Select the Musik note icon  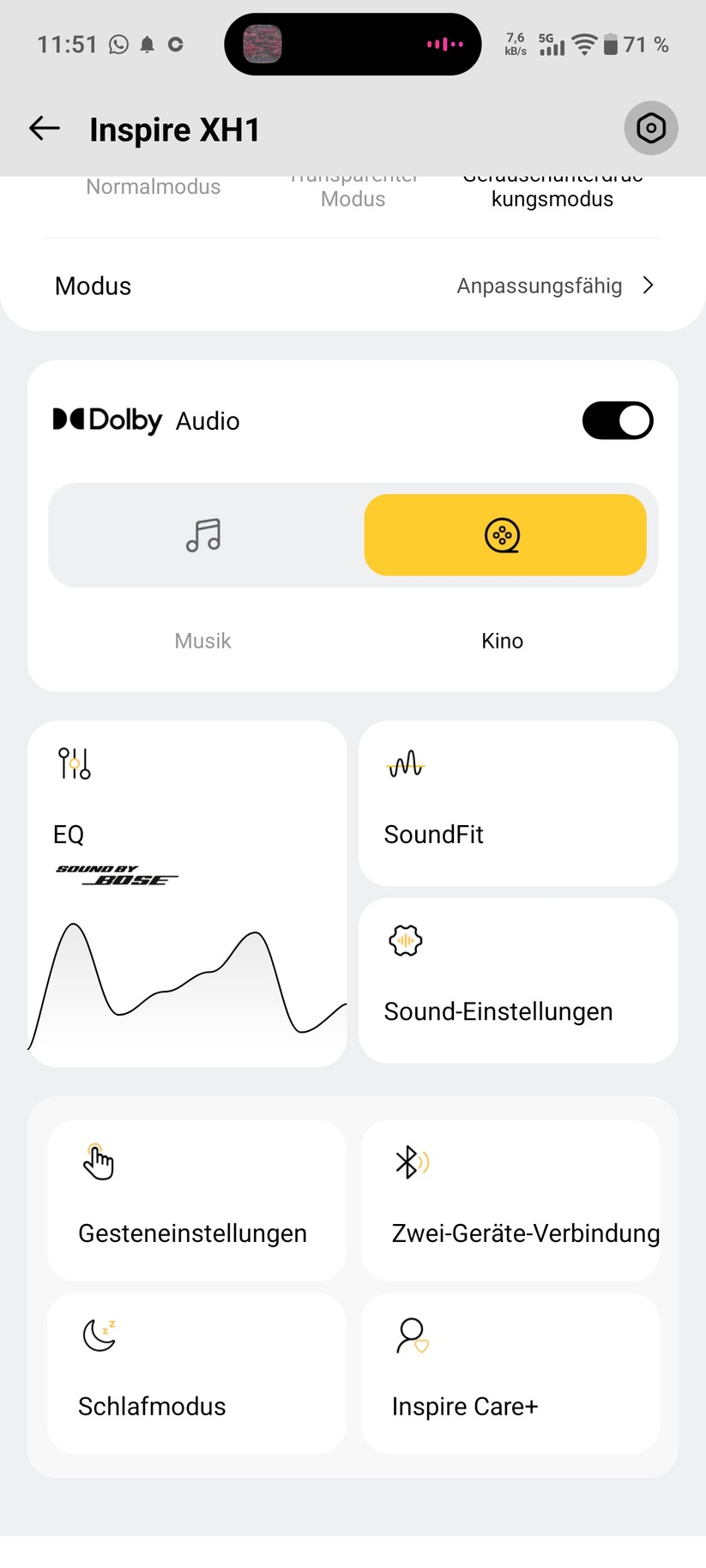click(x=202, y=535)
